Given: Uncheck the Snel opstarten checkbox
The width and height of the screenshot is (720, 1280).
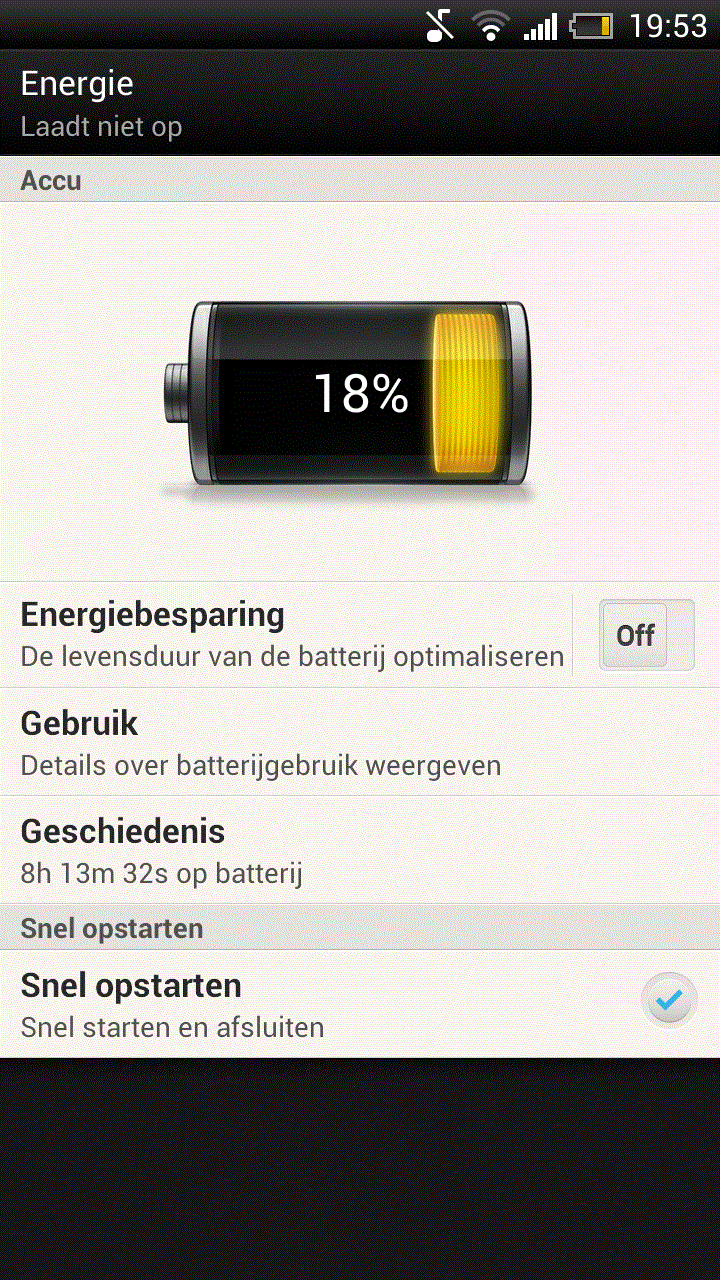Looking at the screenshot, I should point(669,1000).
